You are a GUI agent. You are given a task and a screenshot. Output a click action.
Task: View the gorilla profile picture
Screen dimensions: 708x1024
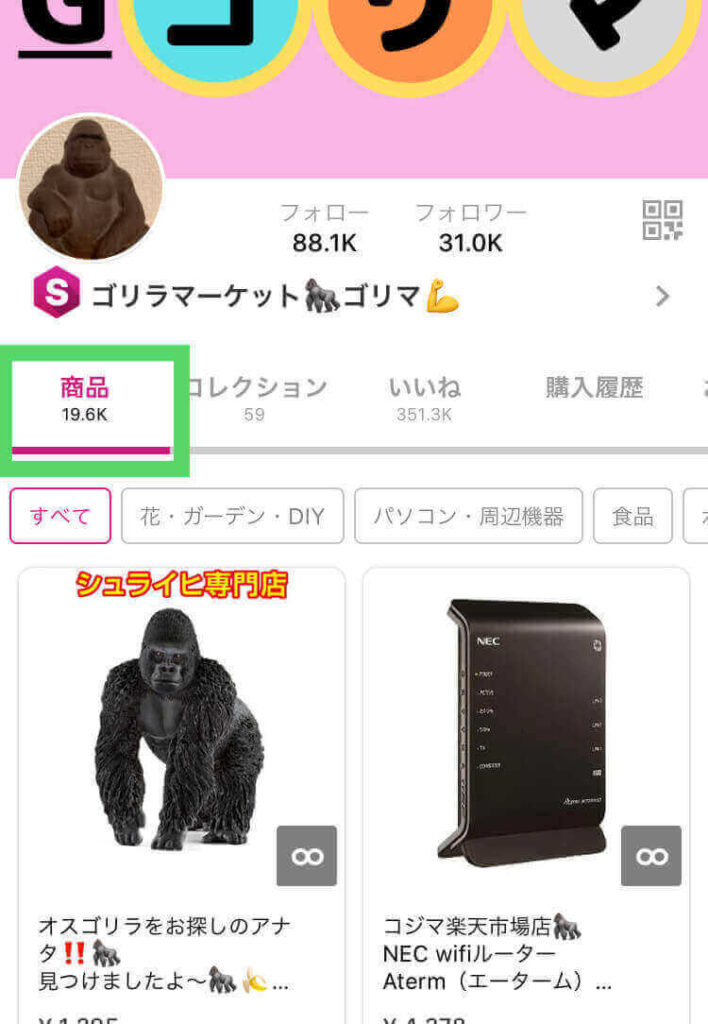[90, 188]
